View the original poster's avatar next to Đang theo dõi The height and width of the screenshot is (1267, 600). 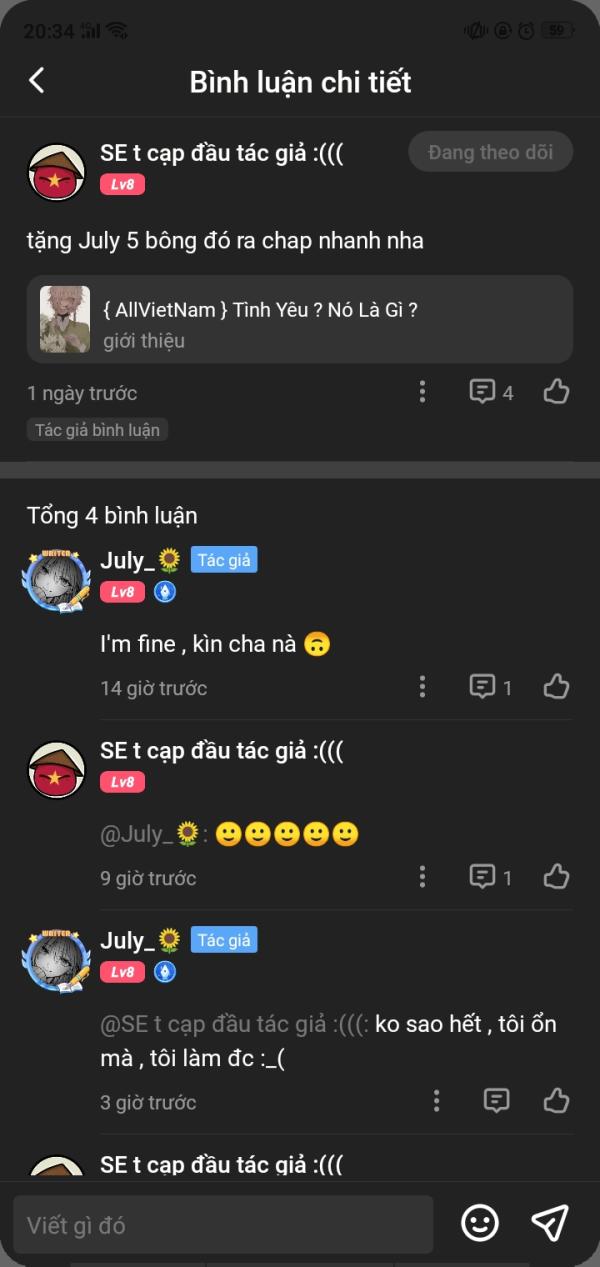click(x=56, y=171)
